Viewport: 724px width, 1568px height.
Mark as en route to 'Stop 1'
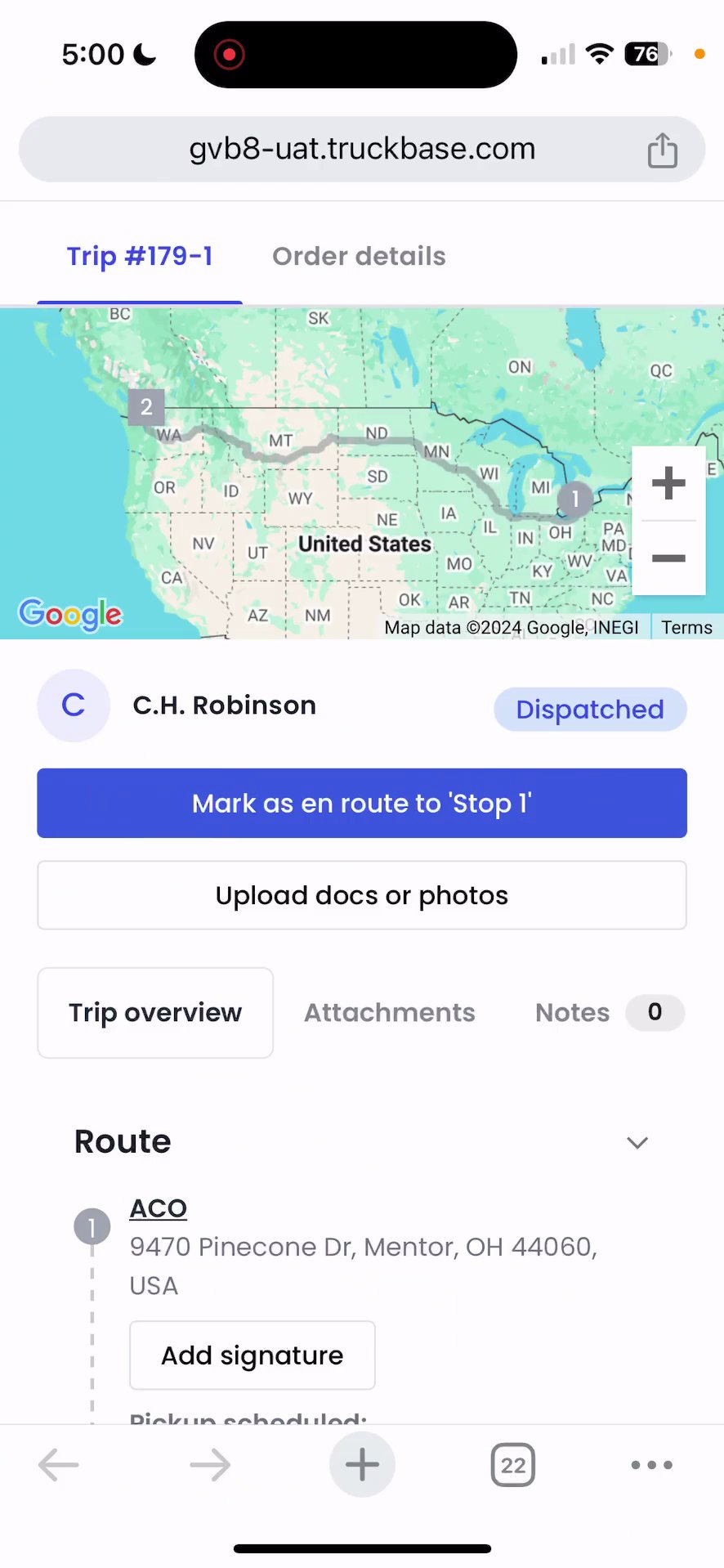[x=361, y=803]
